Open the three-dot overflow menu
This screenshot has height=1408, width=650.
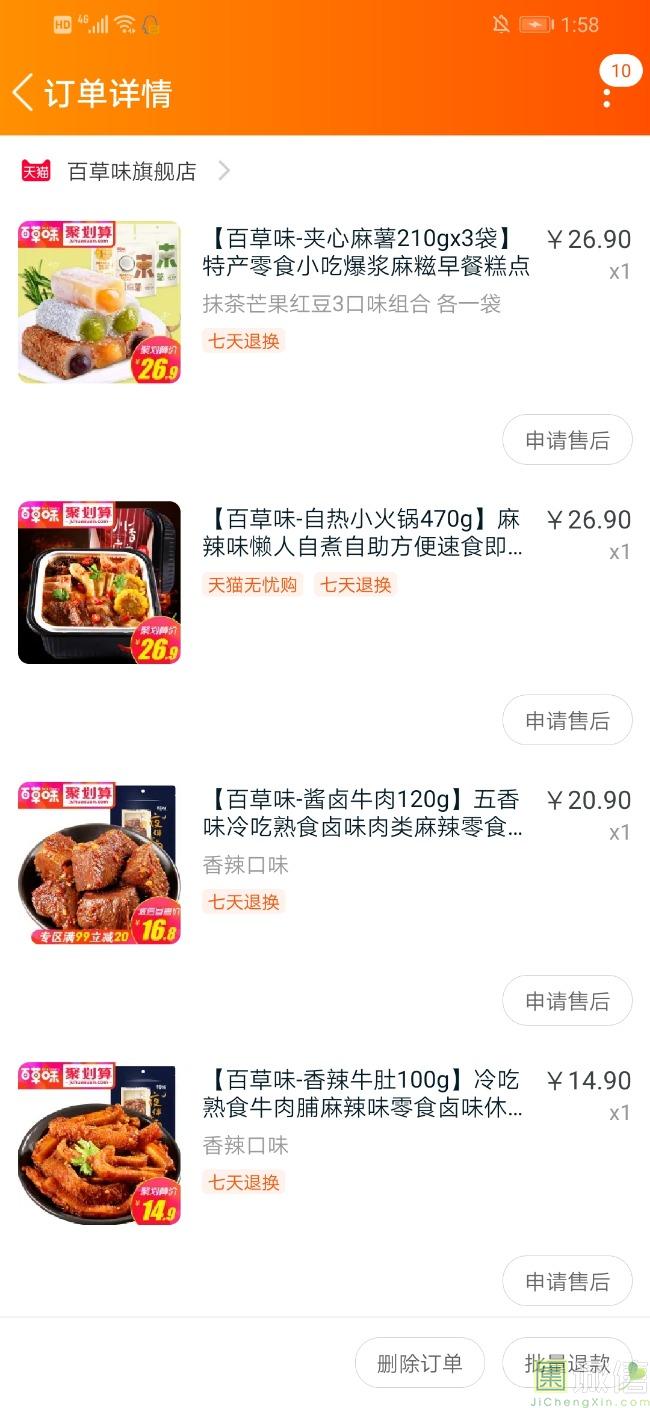607,97
